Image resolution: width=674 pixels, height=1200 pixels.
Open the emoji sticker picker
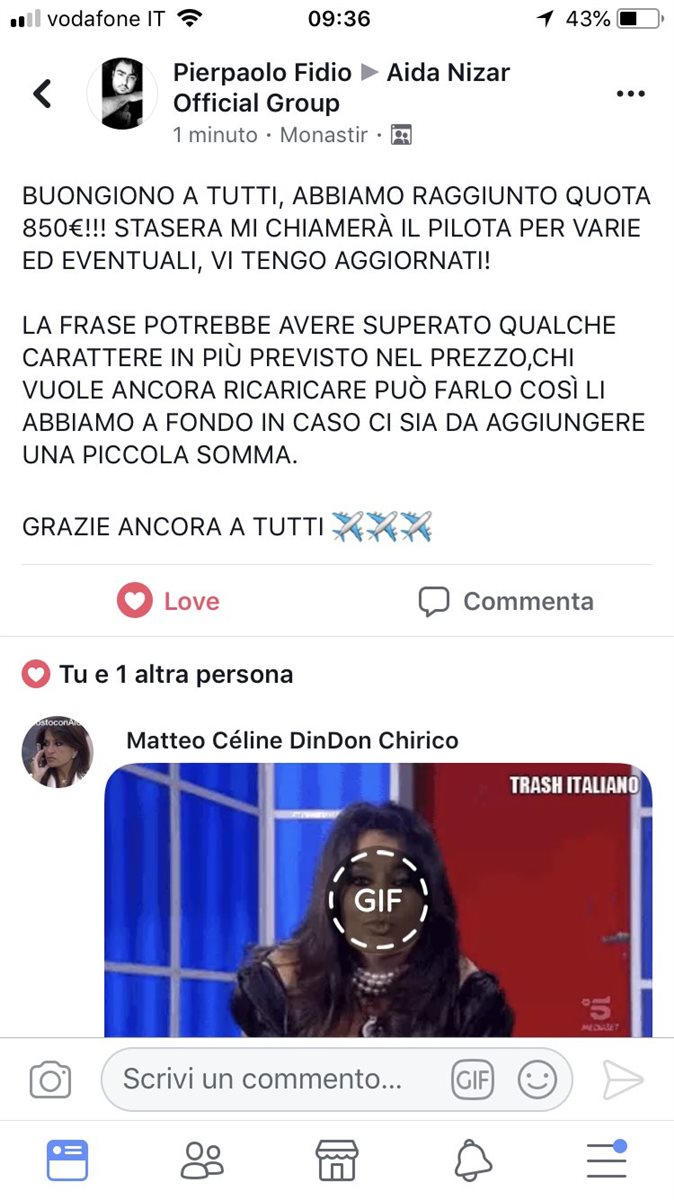click(536, 1080)
